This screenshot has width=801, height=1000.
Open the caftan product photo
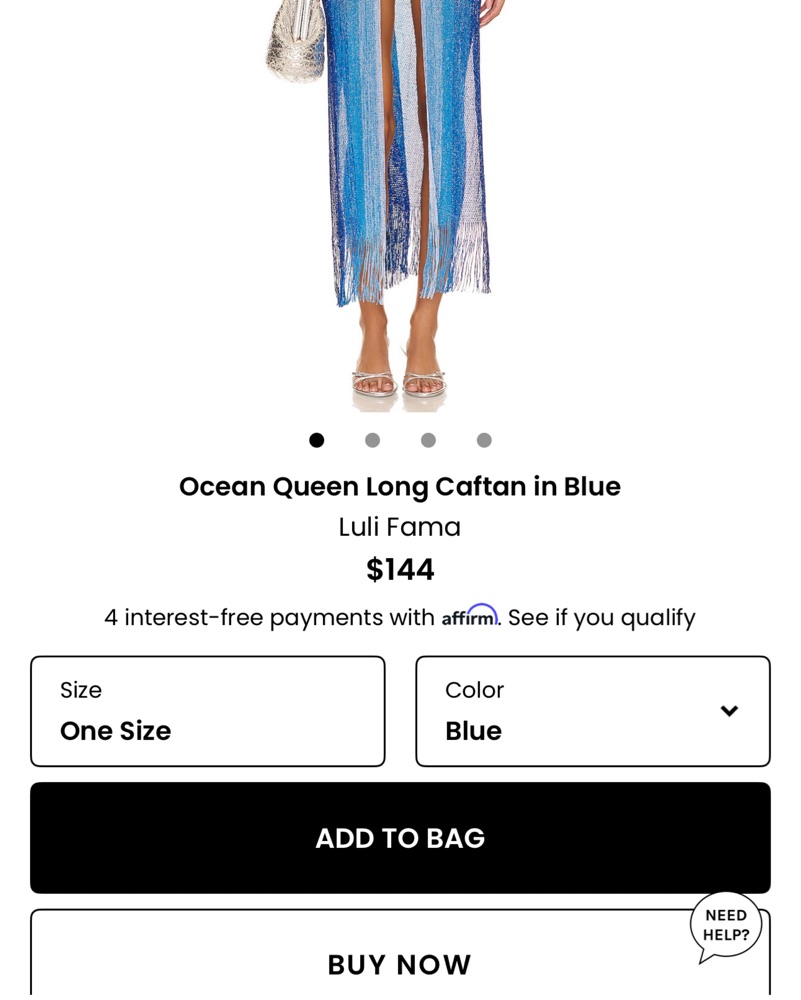tap(400, 200)
